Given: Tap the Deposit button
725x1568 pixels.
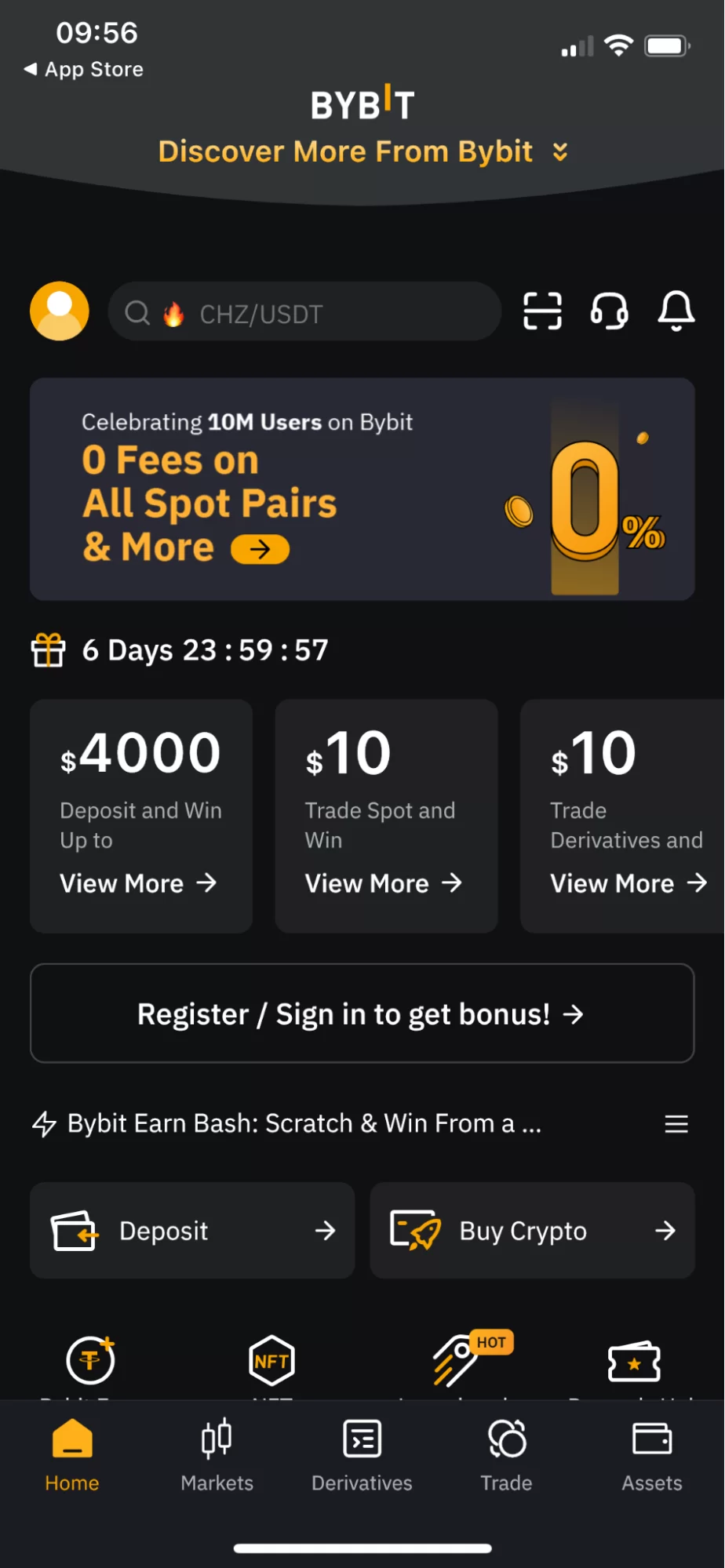Looking at the screenshot, I should pyautogui.click(x=191, y=1230).
